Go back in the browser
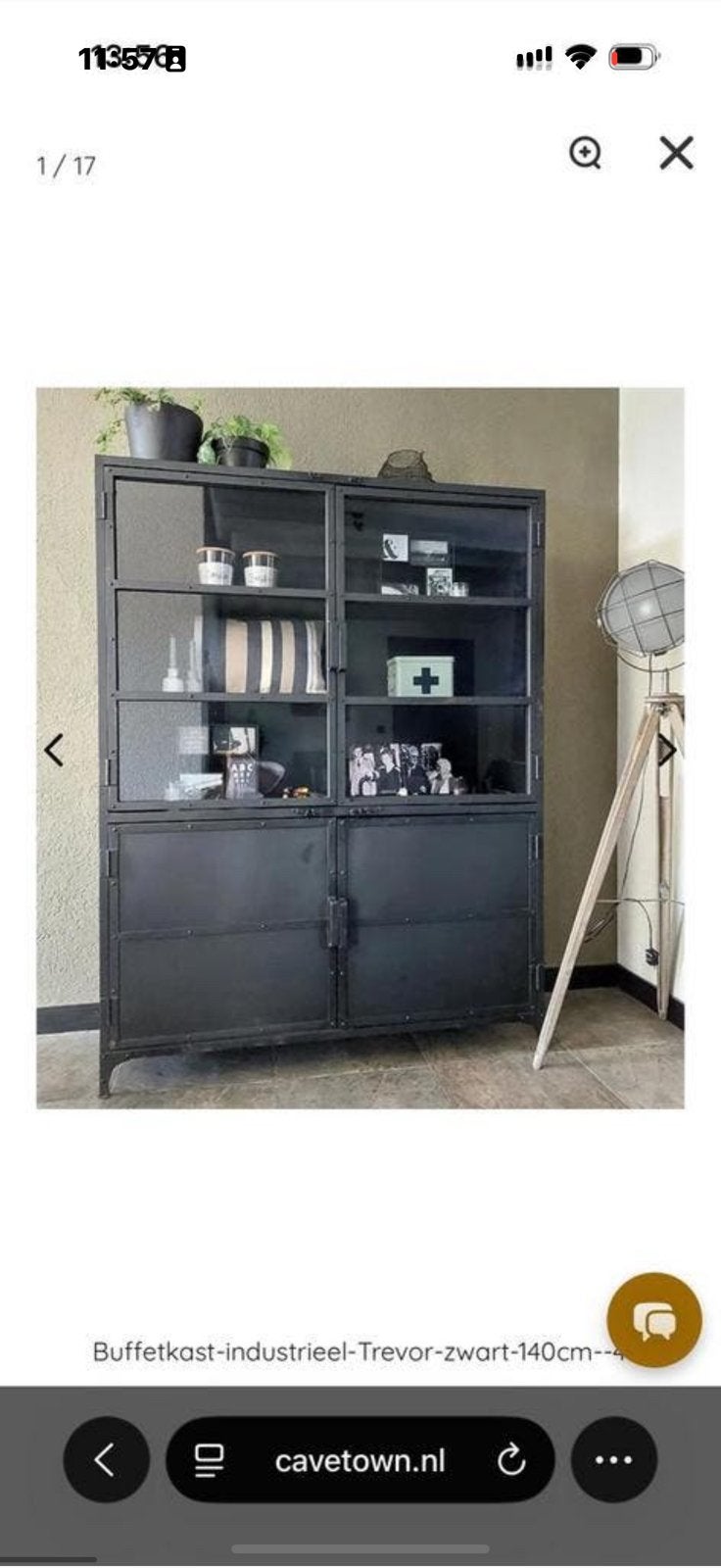 [106, 1460]
